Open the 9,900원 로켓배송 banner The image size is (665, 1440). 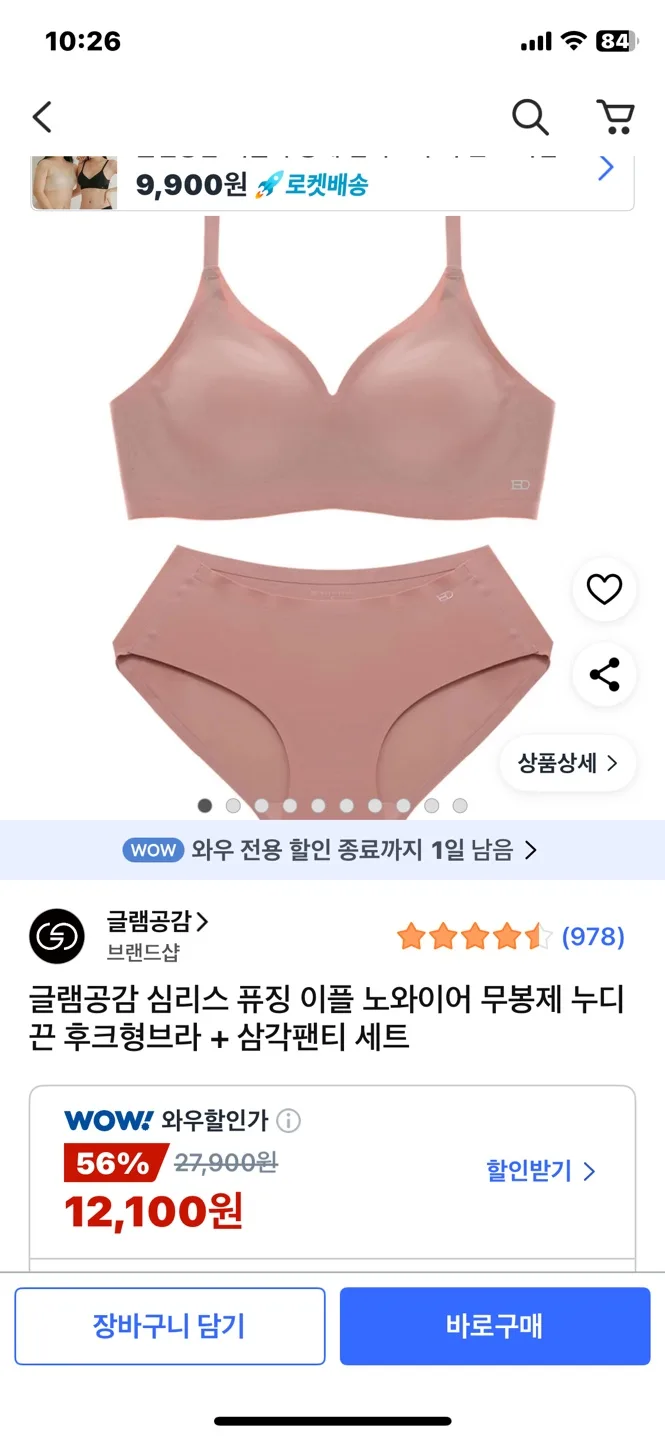click(332, 184)
